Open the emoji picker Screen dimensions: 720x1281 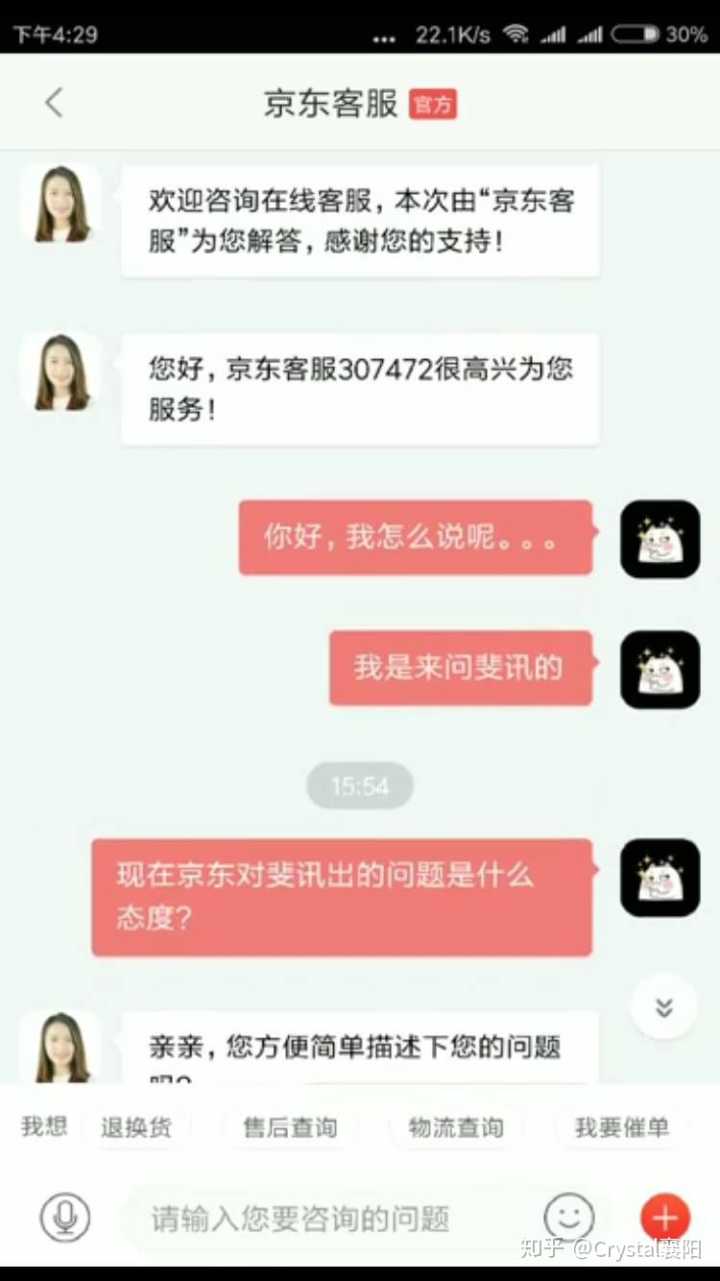(569, 1217)
